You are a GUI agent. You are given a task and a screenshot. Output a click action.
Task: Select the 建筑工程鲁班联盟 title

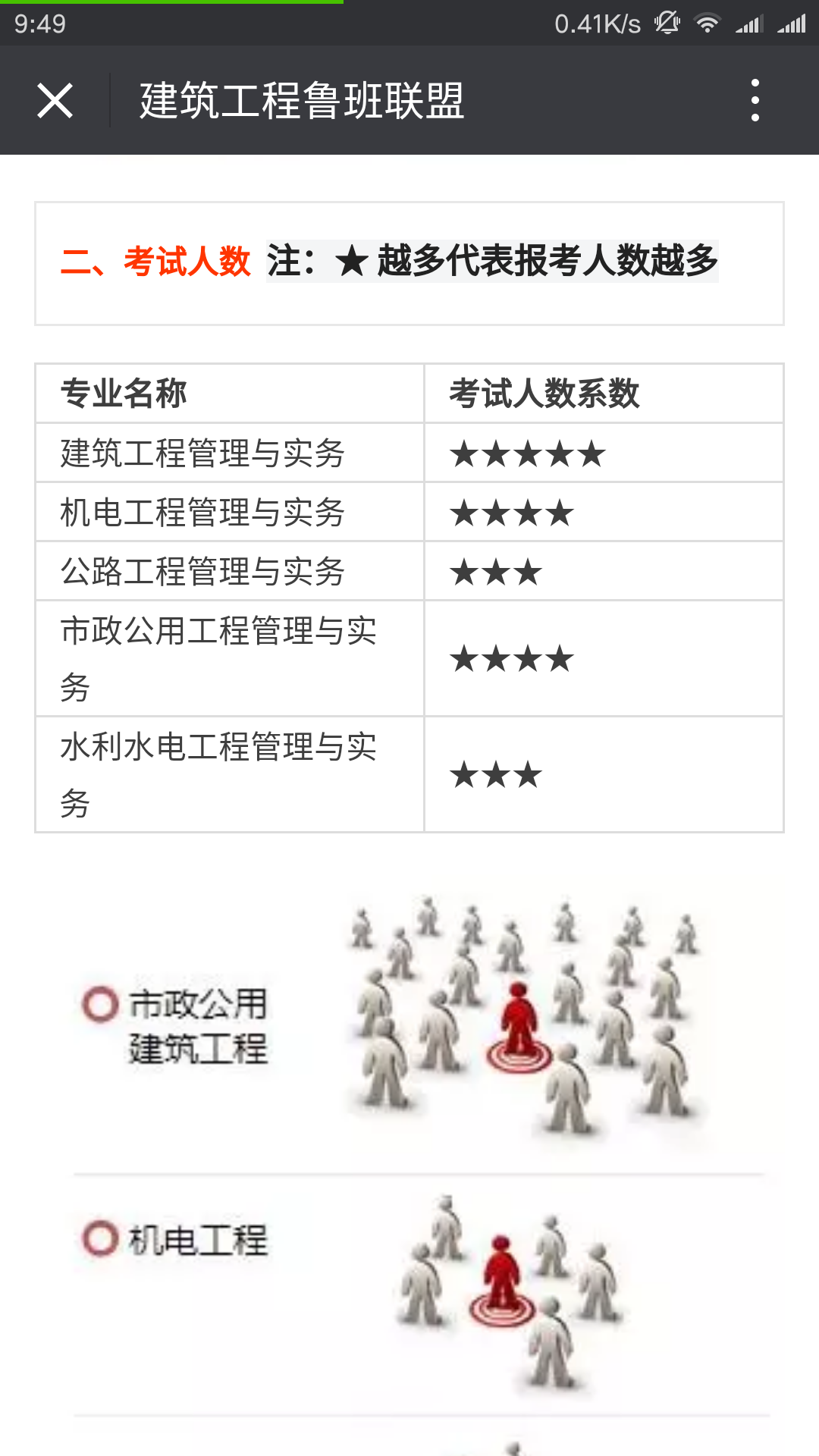click(x=300, y=101)
